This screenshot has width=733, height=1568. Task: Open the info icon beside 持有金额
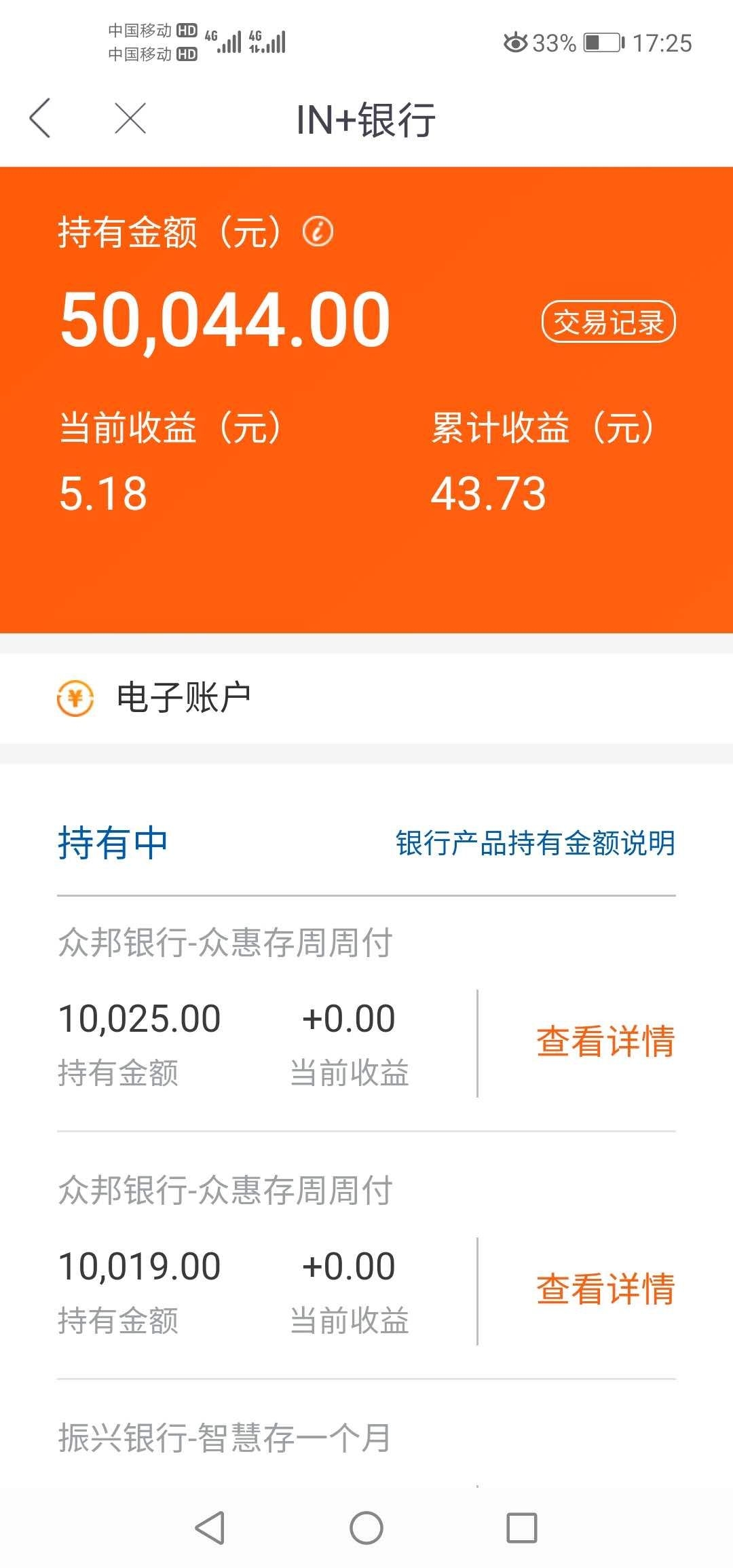(318, 232)
